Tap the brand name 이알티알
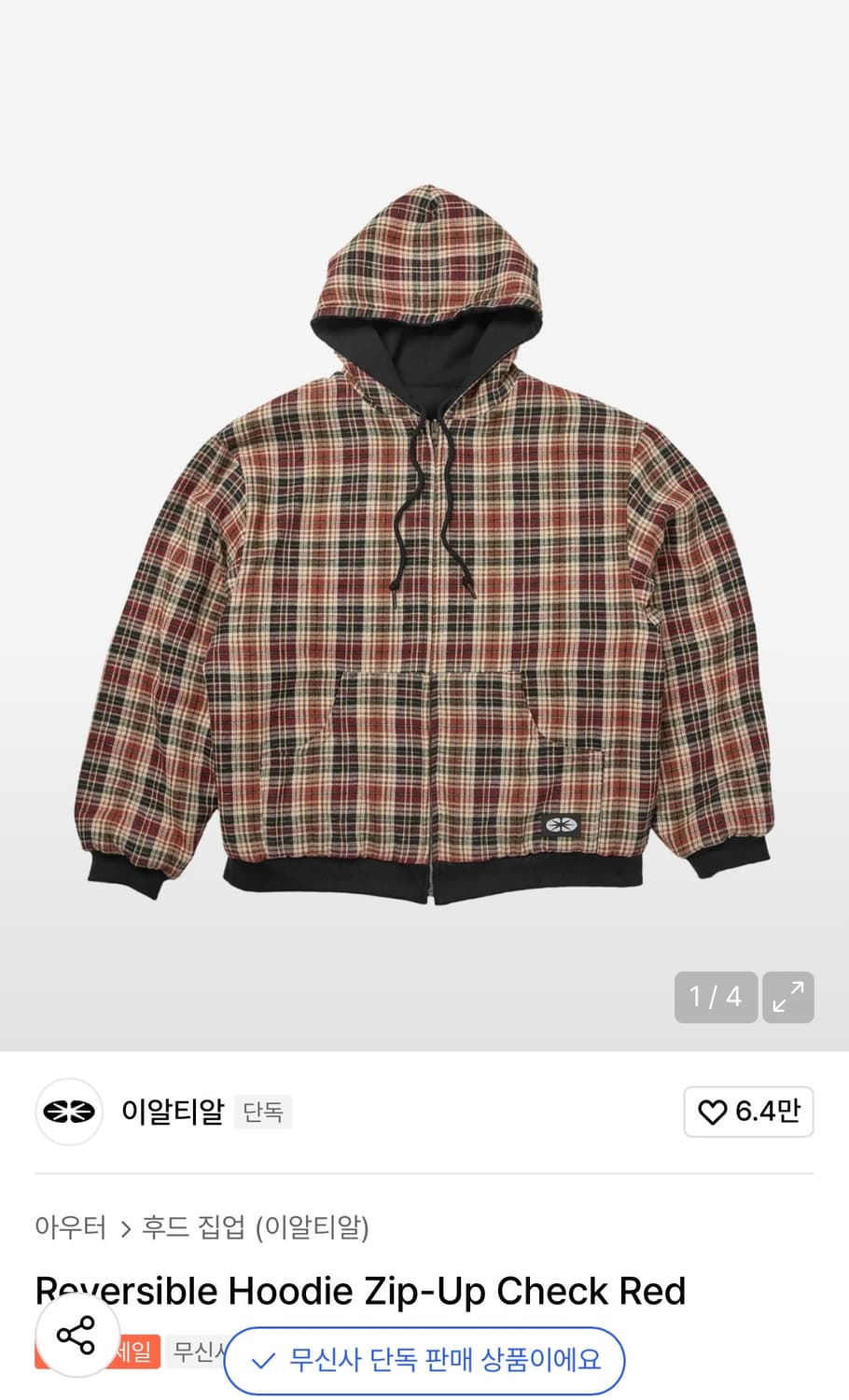The width and height of the screenshot is (849, 1400). click(174, 1113)
